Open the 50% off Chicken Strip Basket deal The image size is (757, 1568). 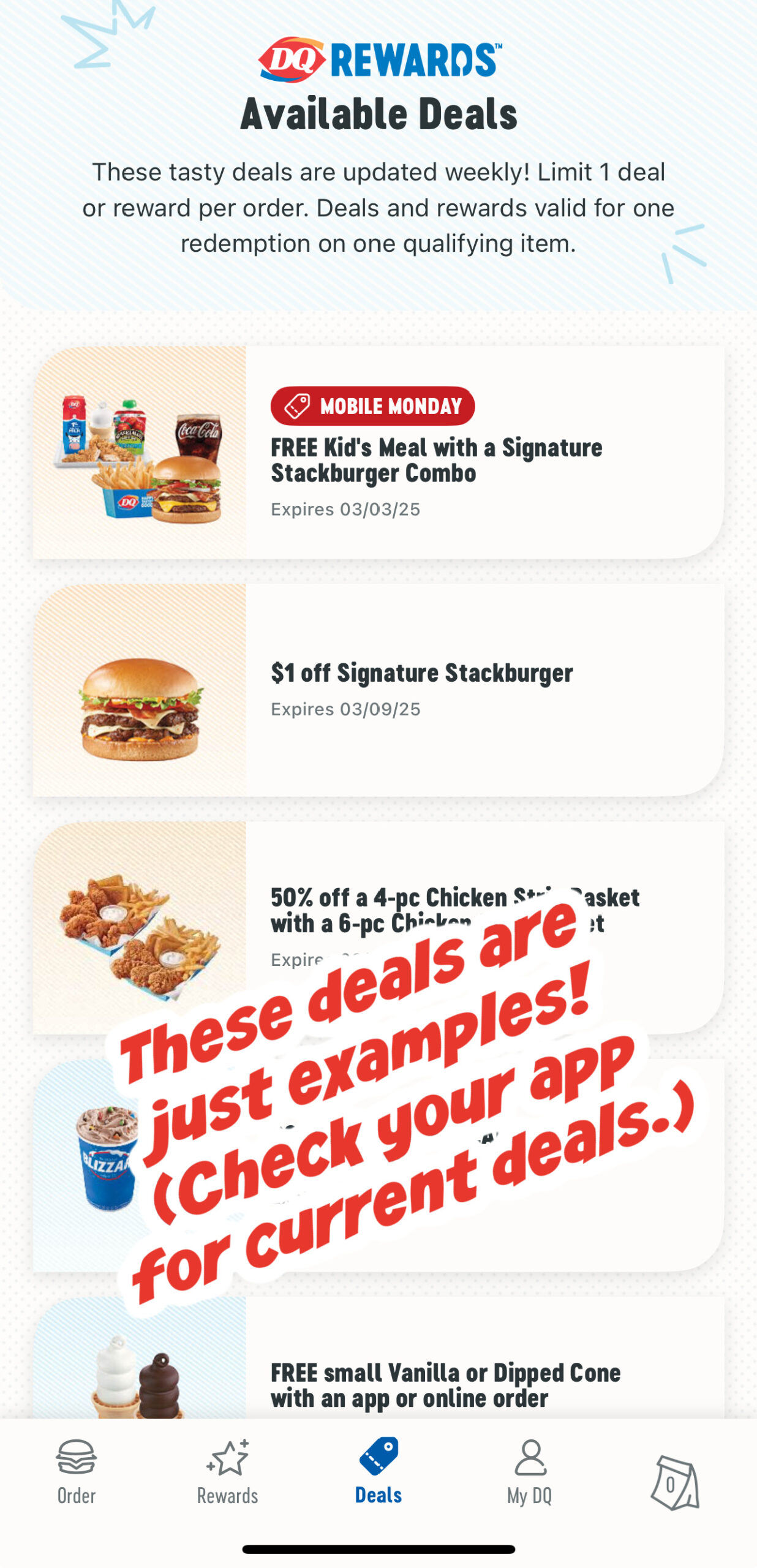378,928
